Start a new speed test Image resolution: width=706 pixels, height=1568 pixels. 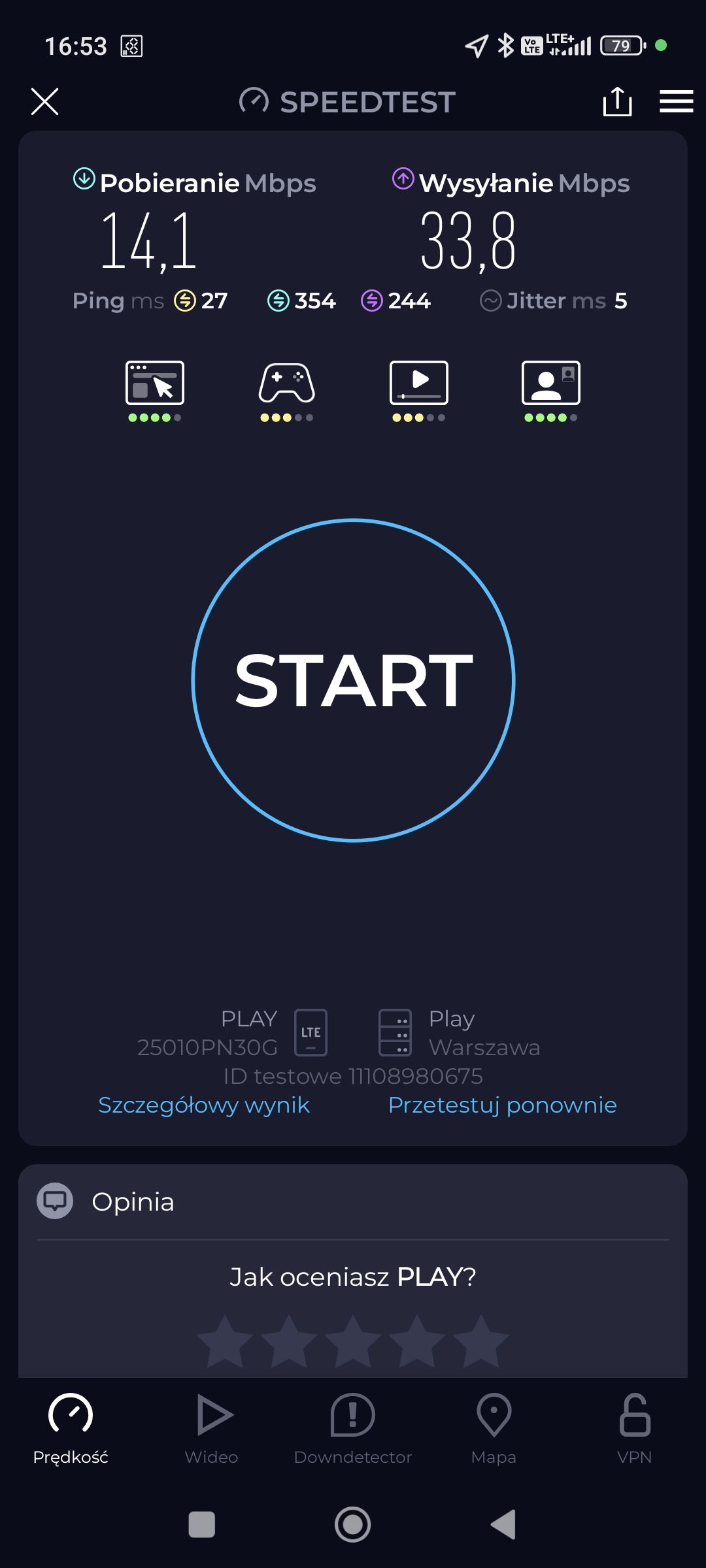(353, 680)
